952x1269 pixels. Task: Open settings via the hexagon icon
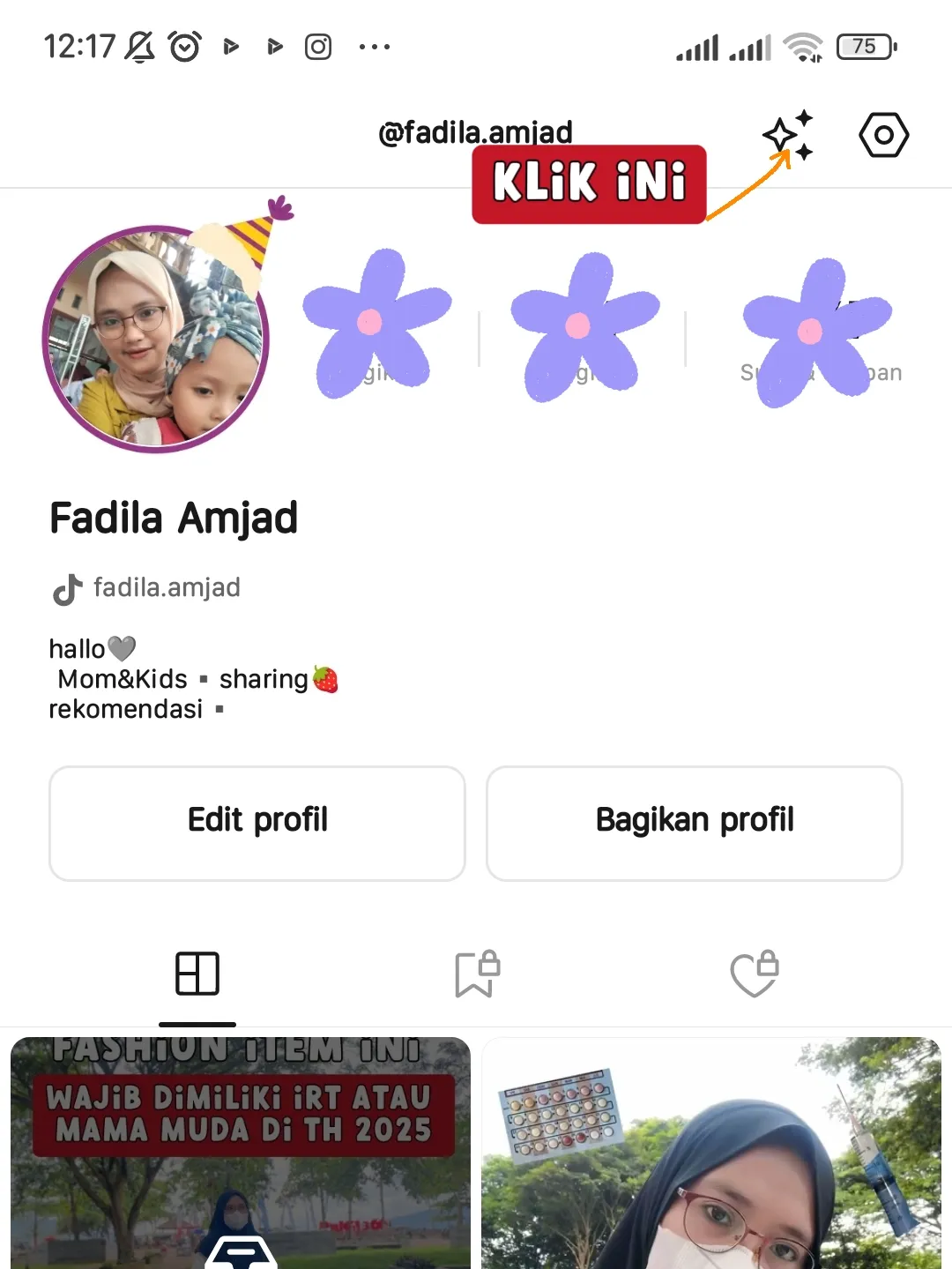[x=883, y=135]
